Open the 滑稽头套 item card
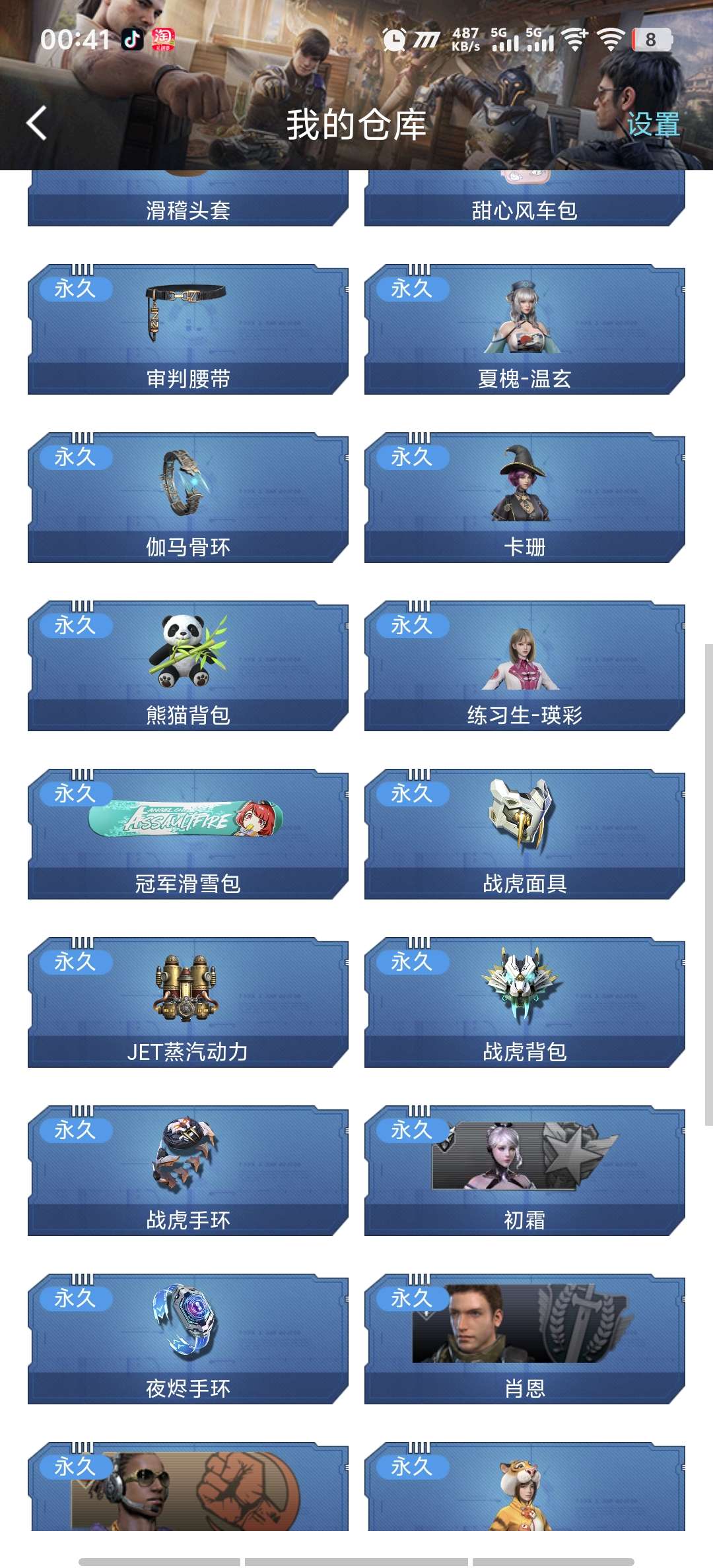The width and height of the screenshot is (713, 1568). [x=188, y=201]
